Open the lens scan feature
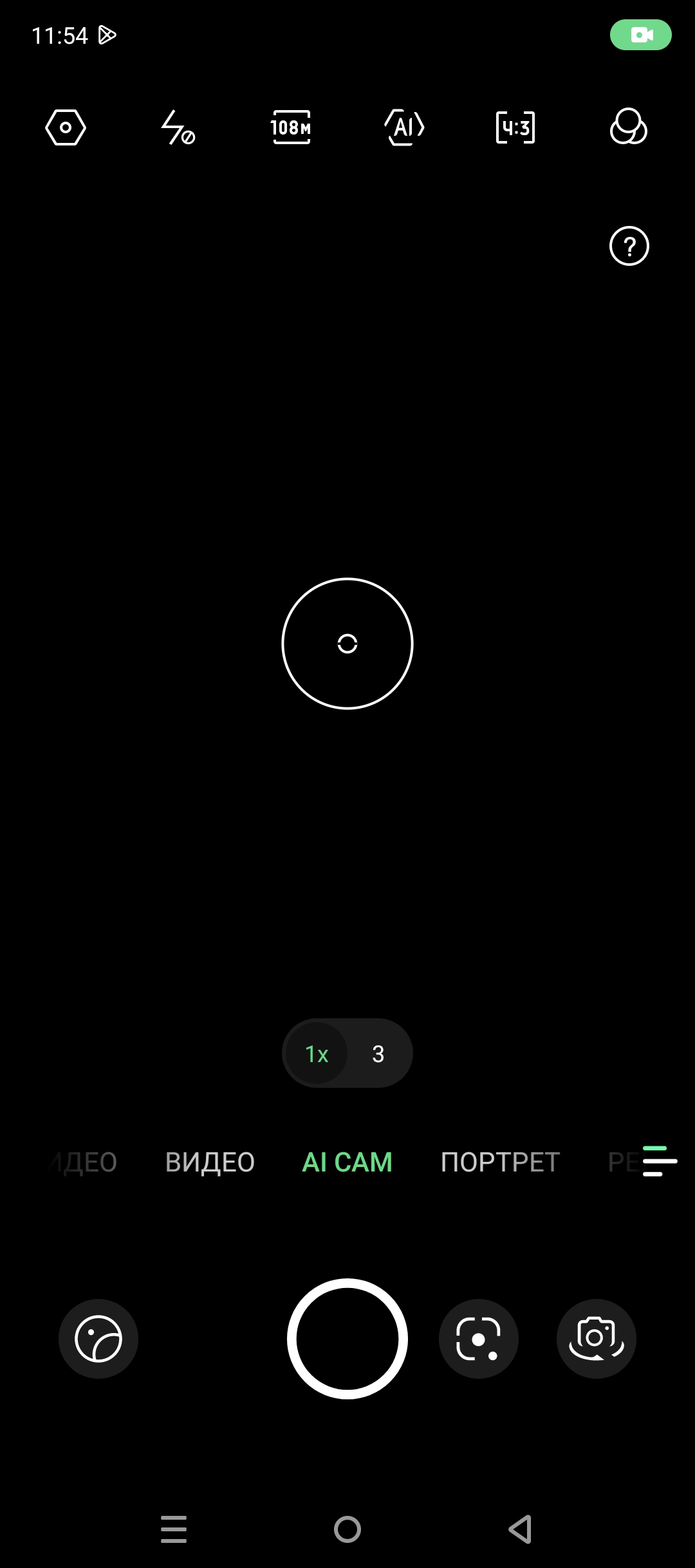The width and height of the screenshot is (695, 1568). pyautogui.click(x=478, y=1339)
